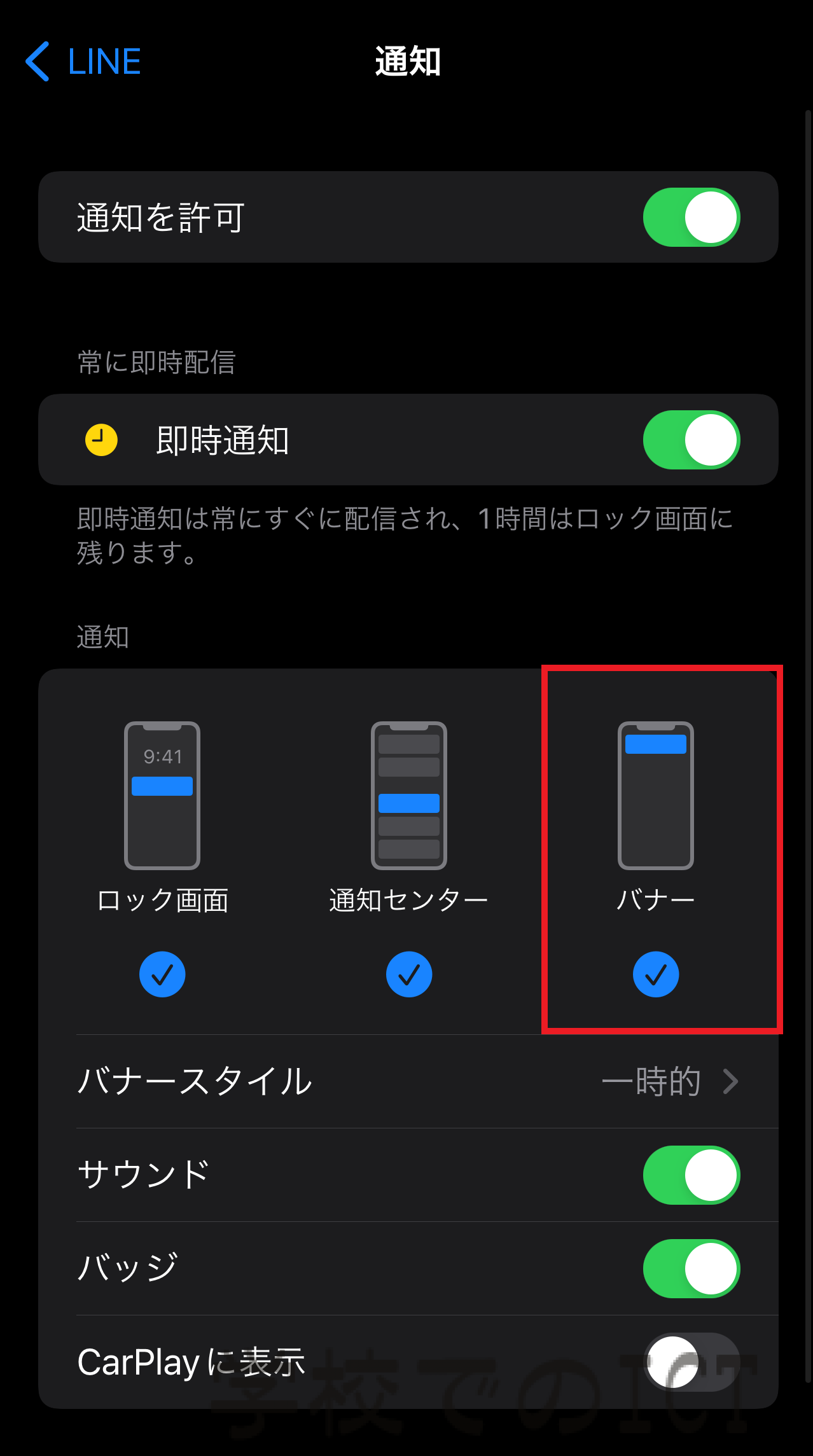Disable the バッジ switch
This screenshot has height=1456, width=813.
click(x=691, y=1268)
